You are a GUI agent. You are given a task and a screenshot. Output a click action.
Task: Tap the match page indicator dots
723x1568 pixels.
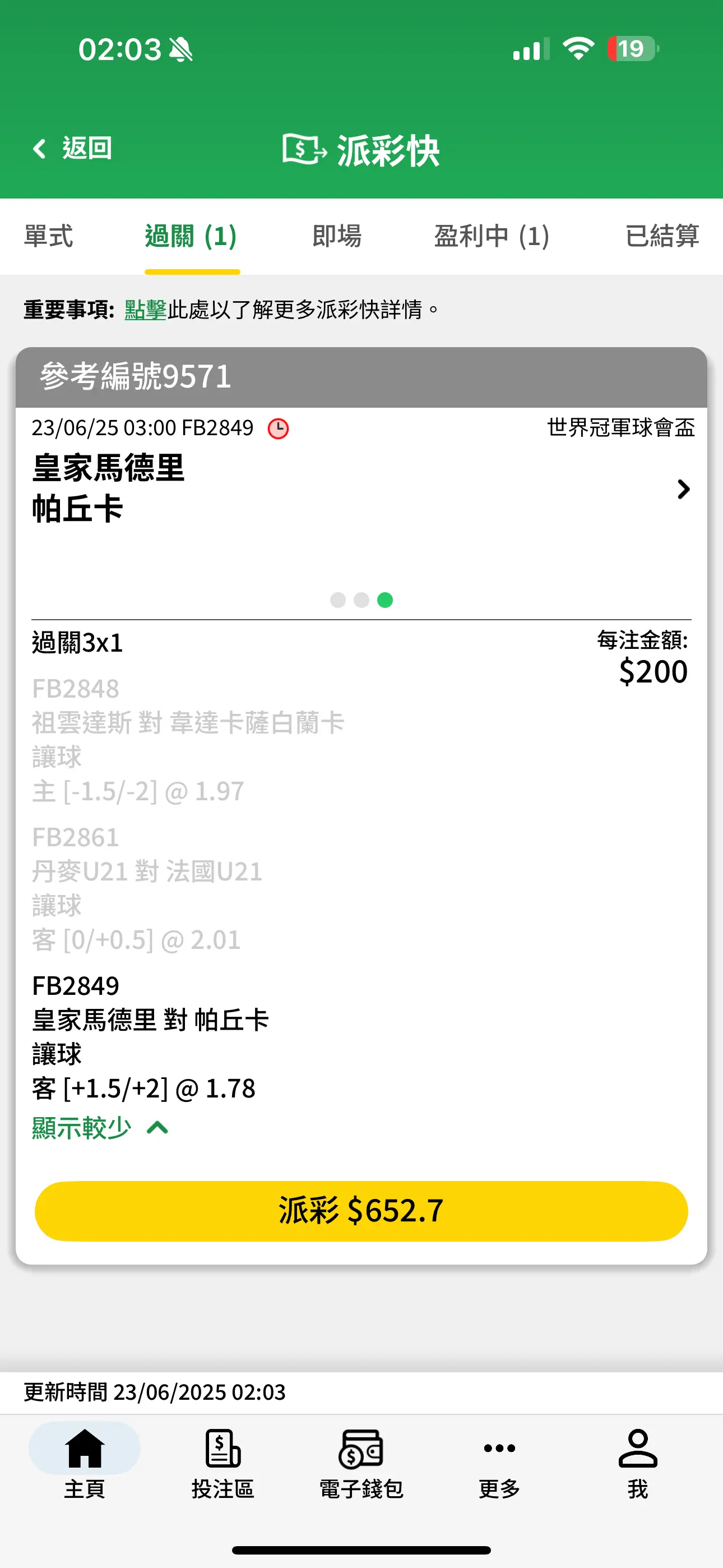(x=361, y=600)
